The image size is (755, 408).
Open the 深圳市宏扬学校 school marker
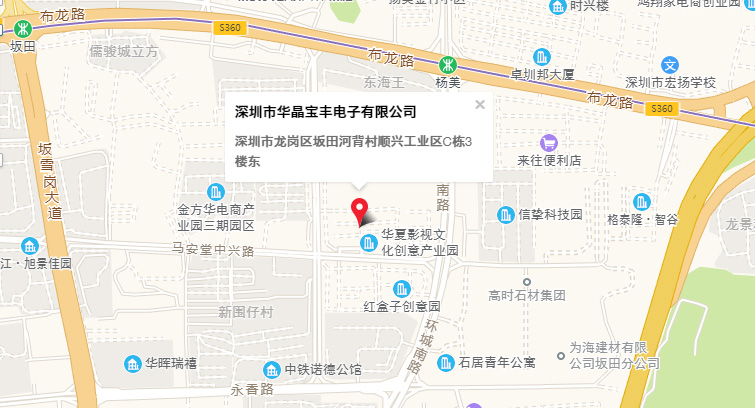point(671,63)
